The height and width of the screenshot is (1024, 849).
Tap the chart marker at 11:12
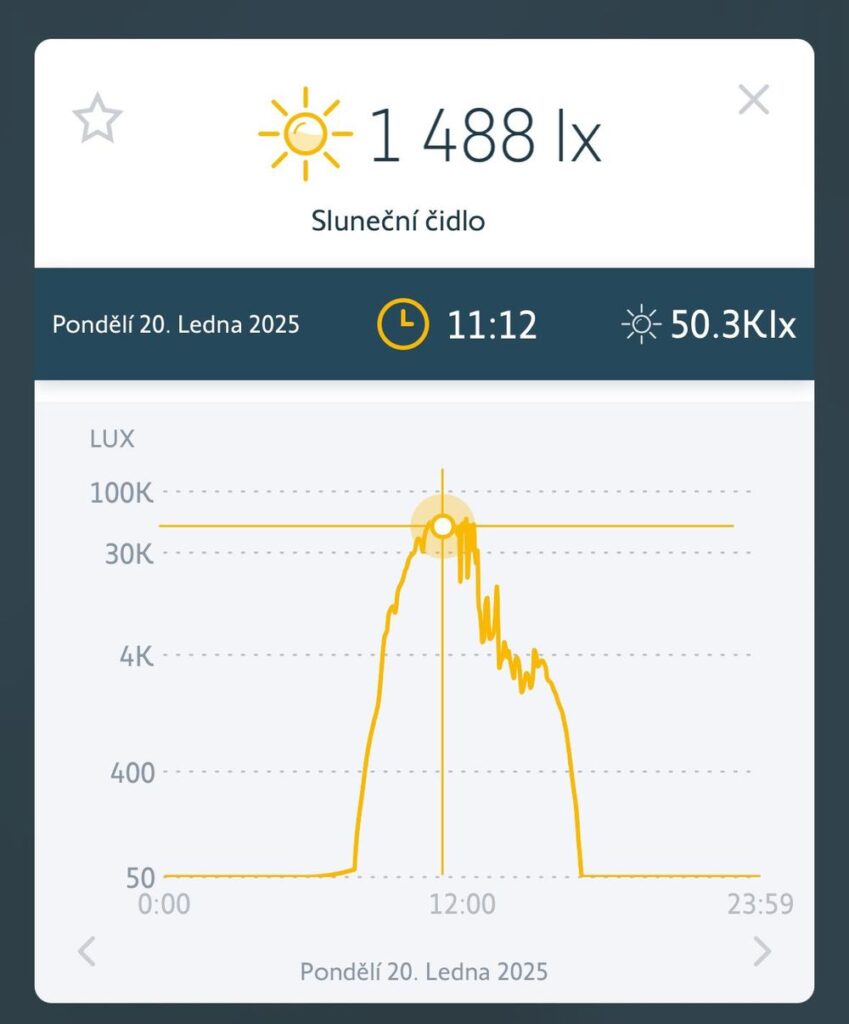[442, 525]
